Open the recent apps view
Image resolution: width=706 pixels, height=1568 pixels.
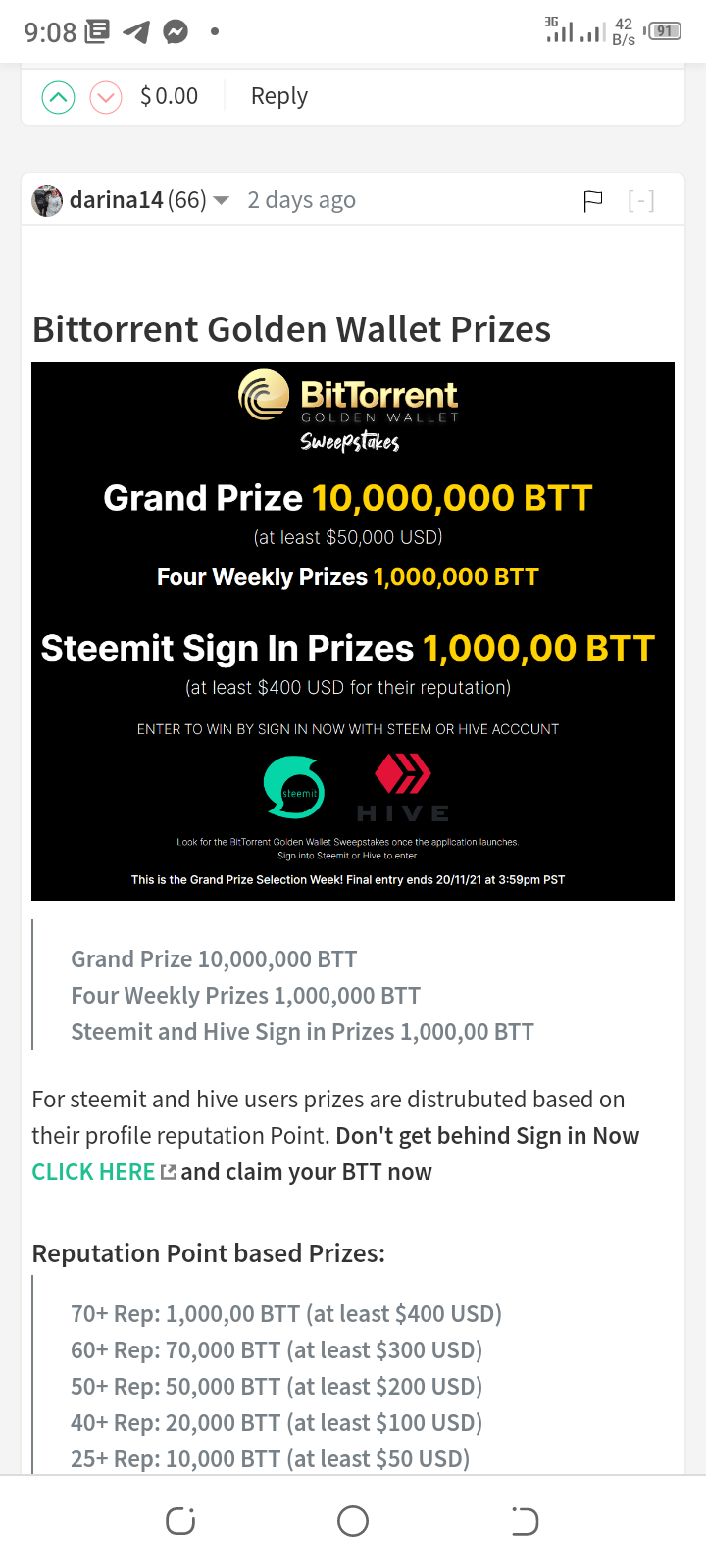pyautogui.click(x=180, y=1521)
